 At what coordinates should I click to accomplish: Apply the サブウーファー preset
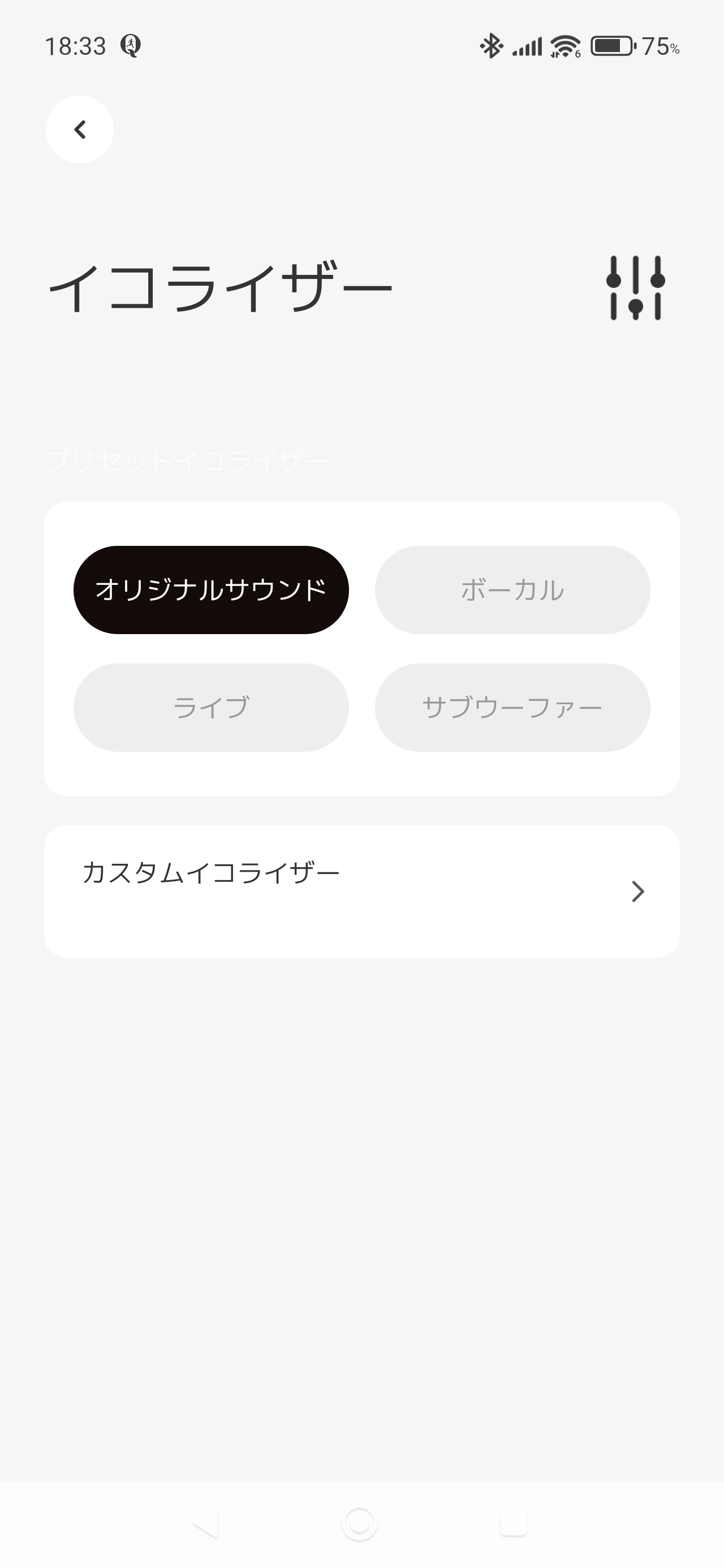click(512, 707)
